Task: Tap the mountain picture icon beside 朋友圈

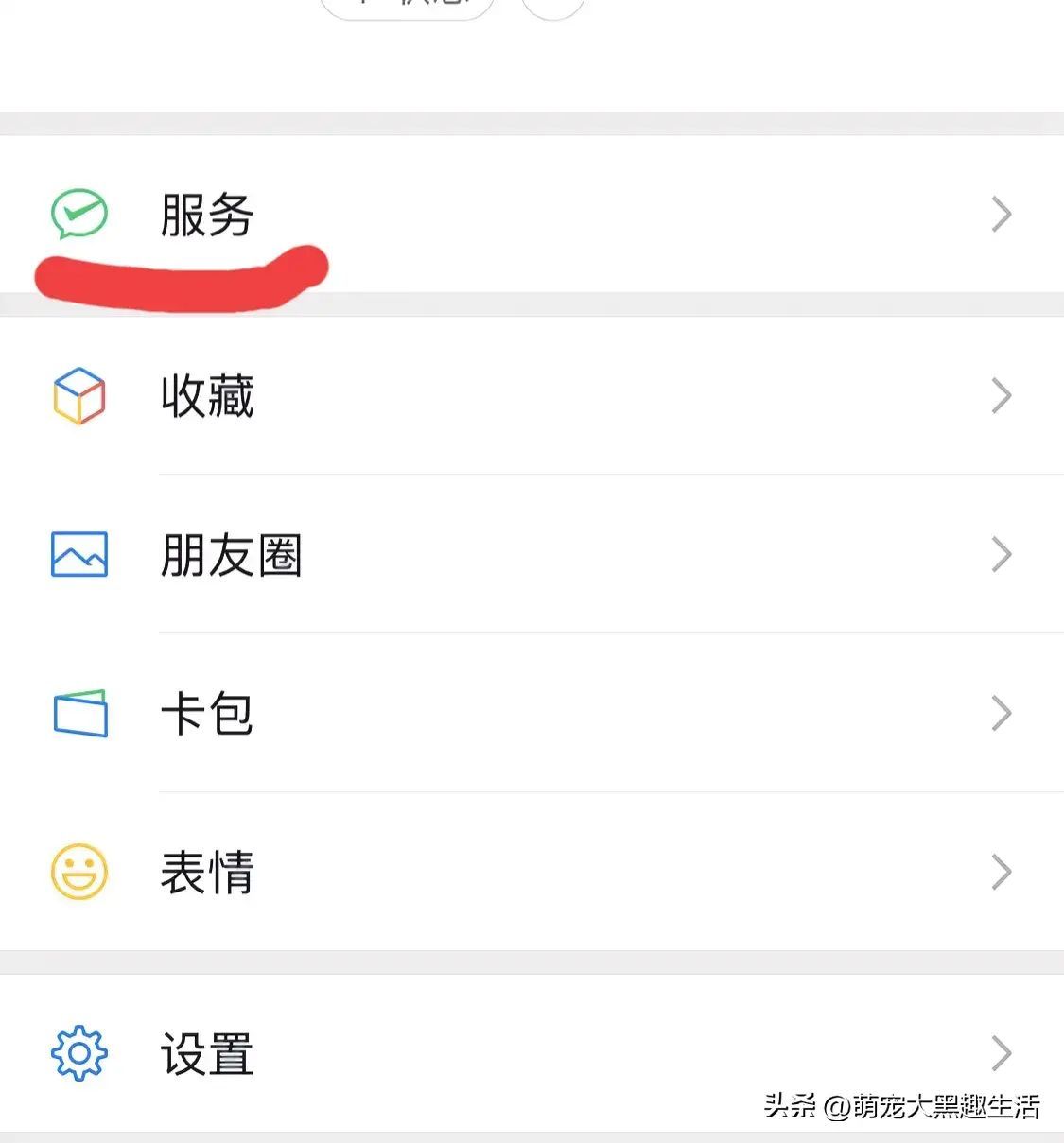Action: 78,555
